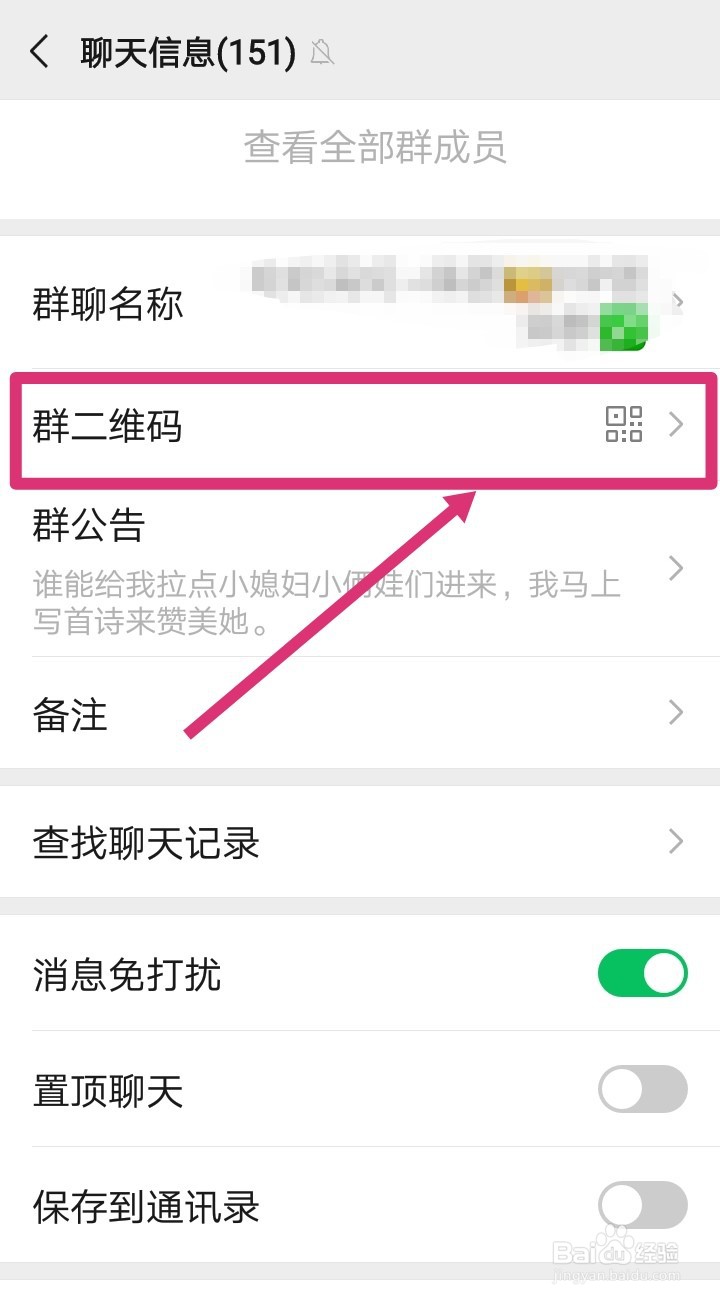Expand 群聊名称 with its chevron

coord(675,300)
